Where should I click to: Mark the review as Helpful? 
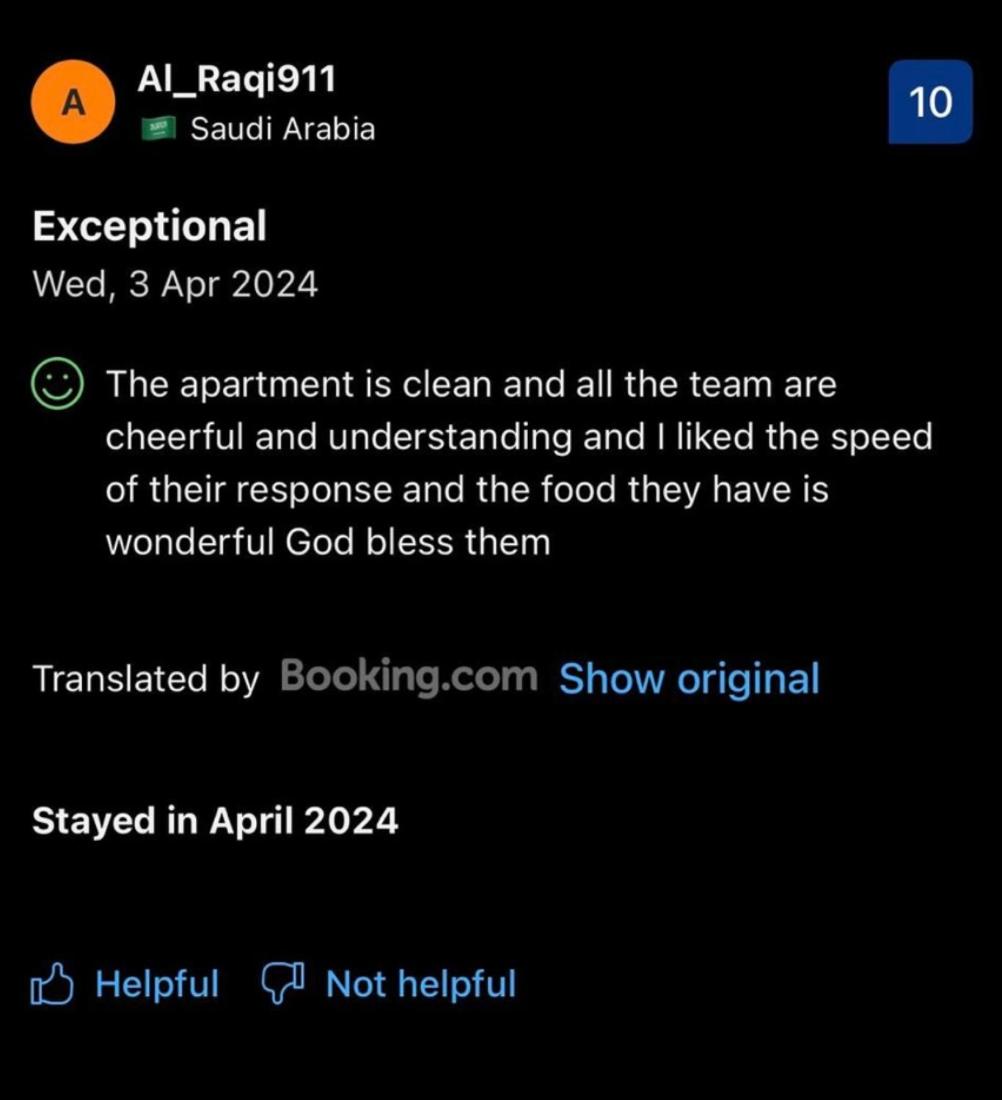click(126, 985)
